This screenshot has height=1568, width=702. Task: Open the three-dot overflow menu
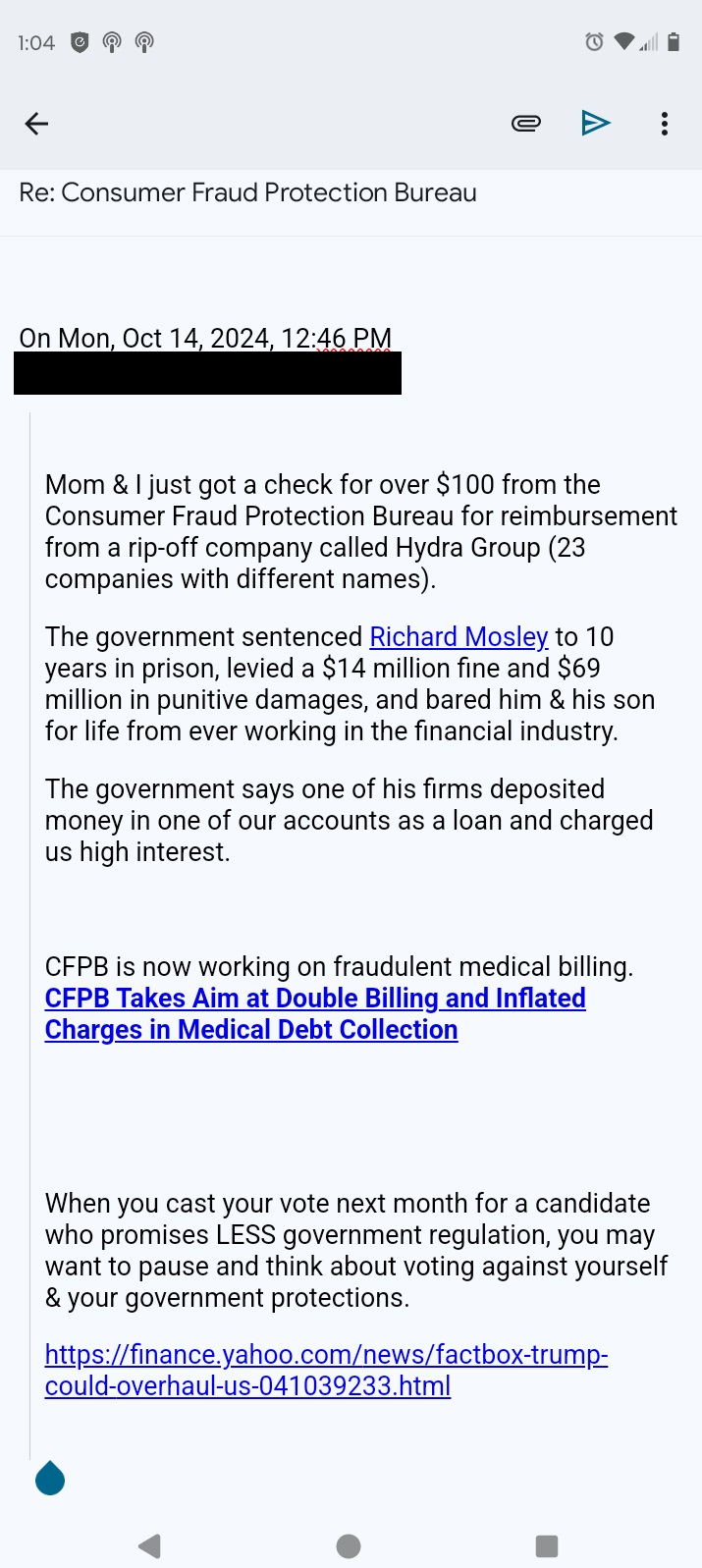(665, 124)
